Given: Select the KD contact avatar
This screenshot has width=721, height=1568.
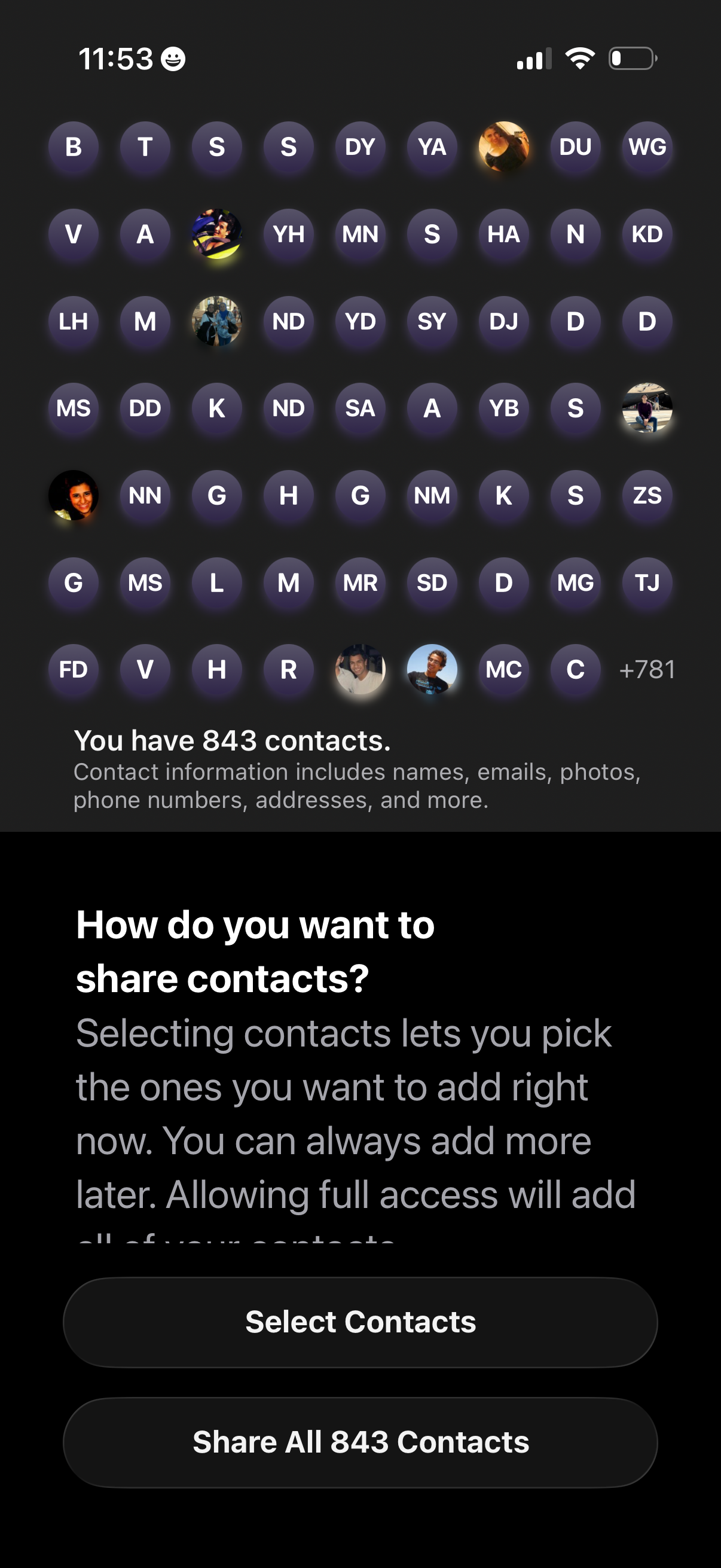Looking at the screenshot, I should coord(648,234).
